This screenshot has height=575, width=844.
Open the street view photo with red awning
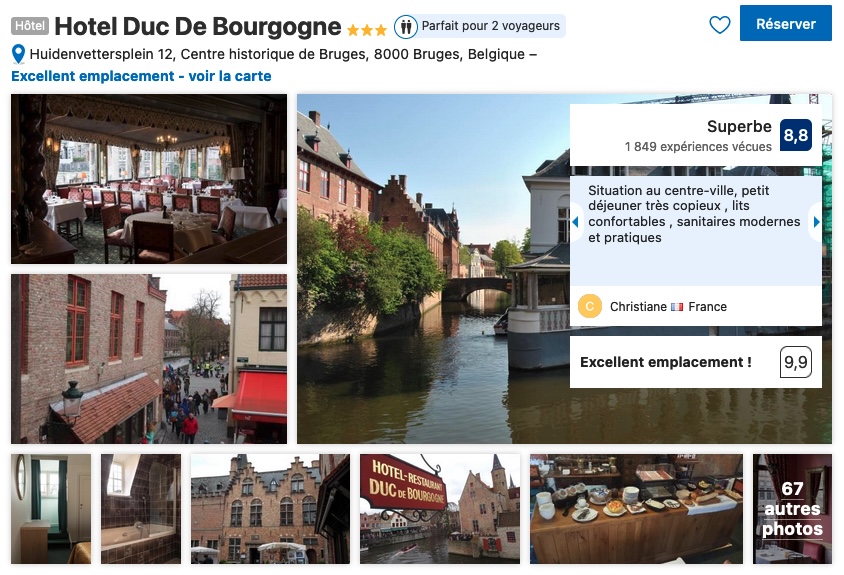149,359
